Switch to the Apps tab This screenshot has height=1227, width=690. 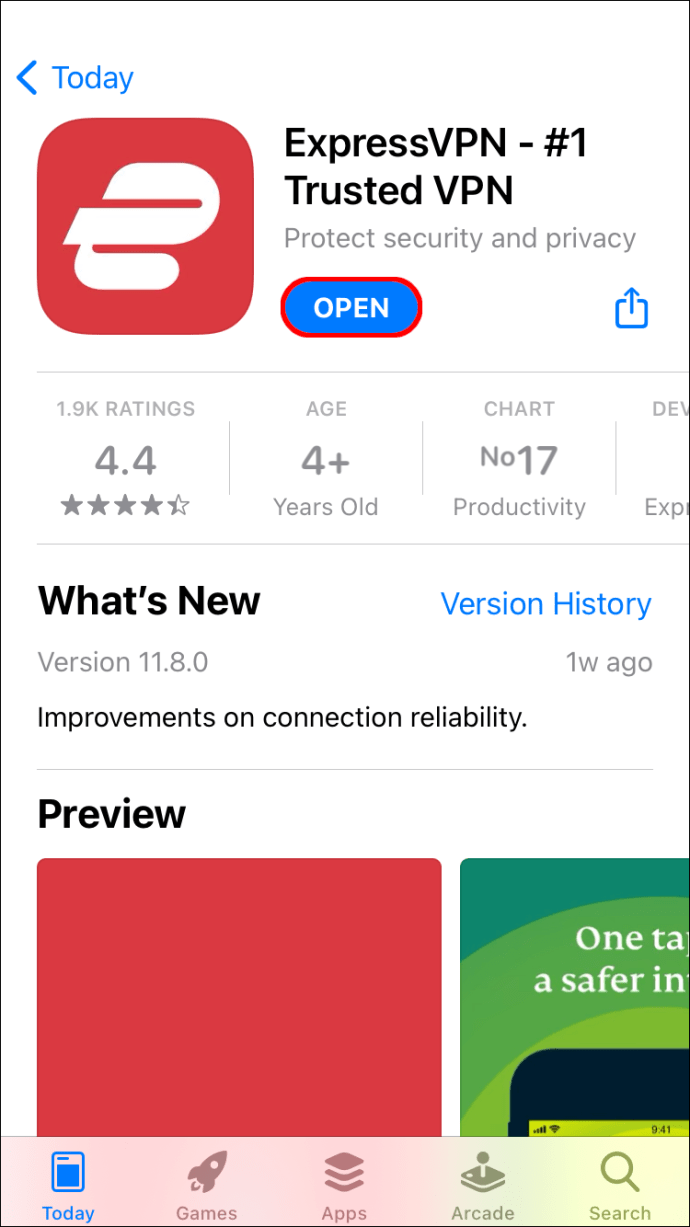pyautogui.click(x=344, y=1187)
